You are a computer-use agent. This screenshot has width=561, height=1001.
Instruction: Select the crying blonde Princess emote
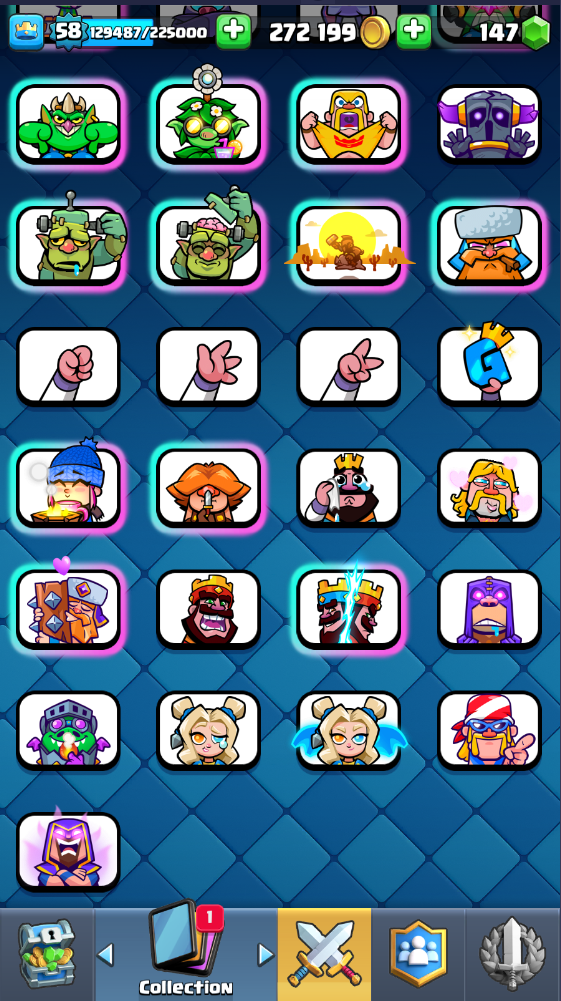point(208,730)
